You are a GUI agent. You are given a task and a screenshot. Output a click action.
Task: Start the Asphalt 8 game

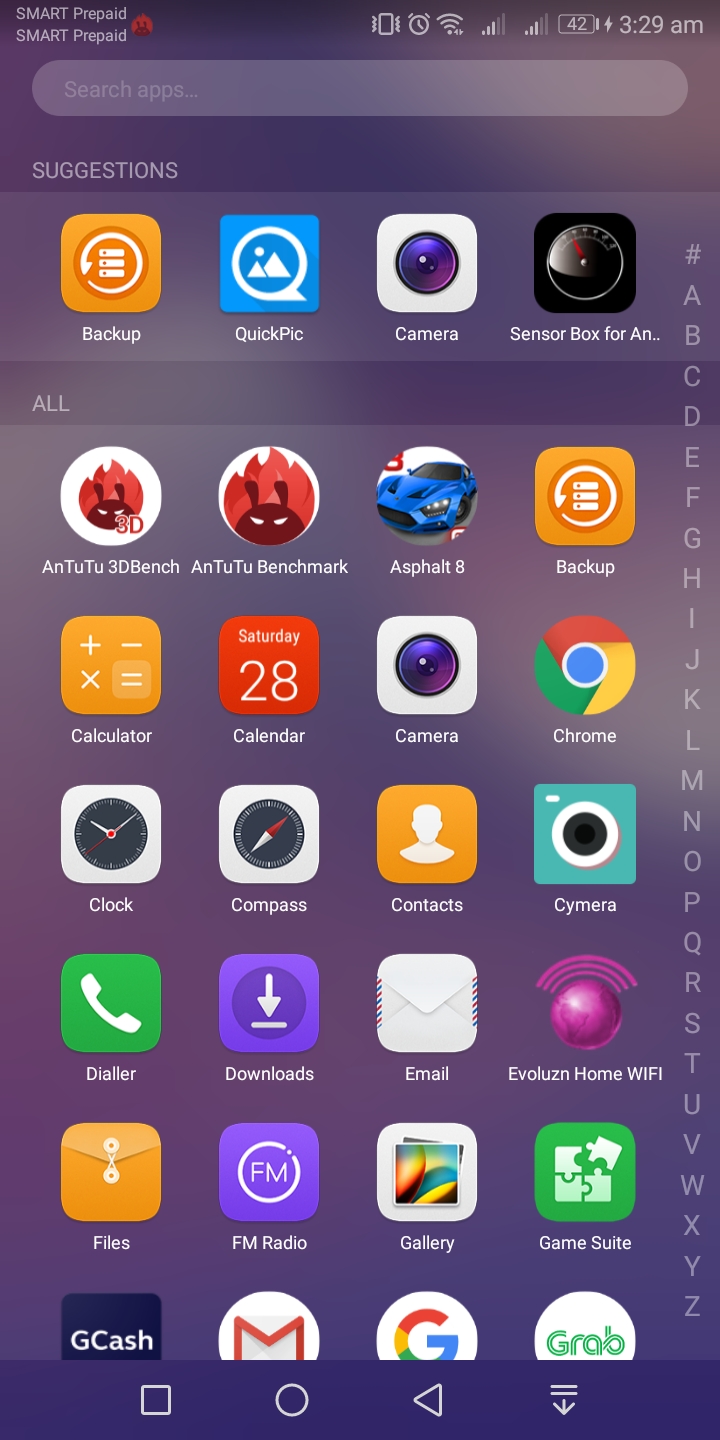click(427, 497)
